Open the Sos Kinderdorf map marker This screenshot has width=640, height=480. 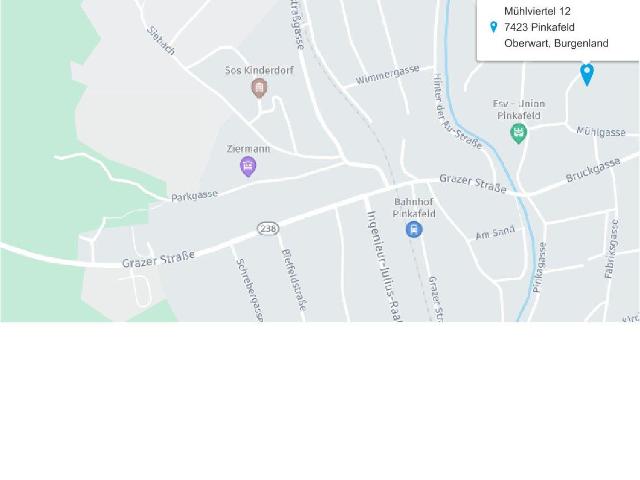[259, 89]
